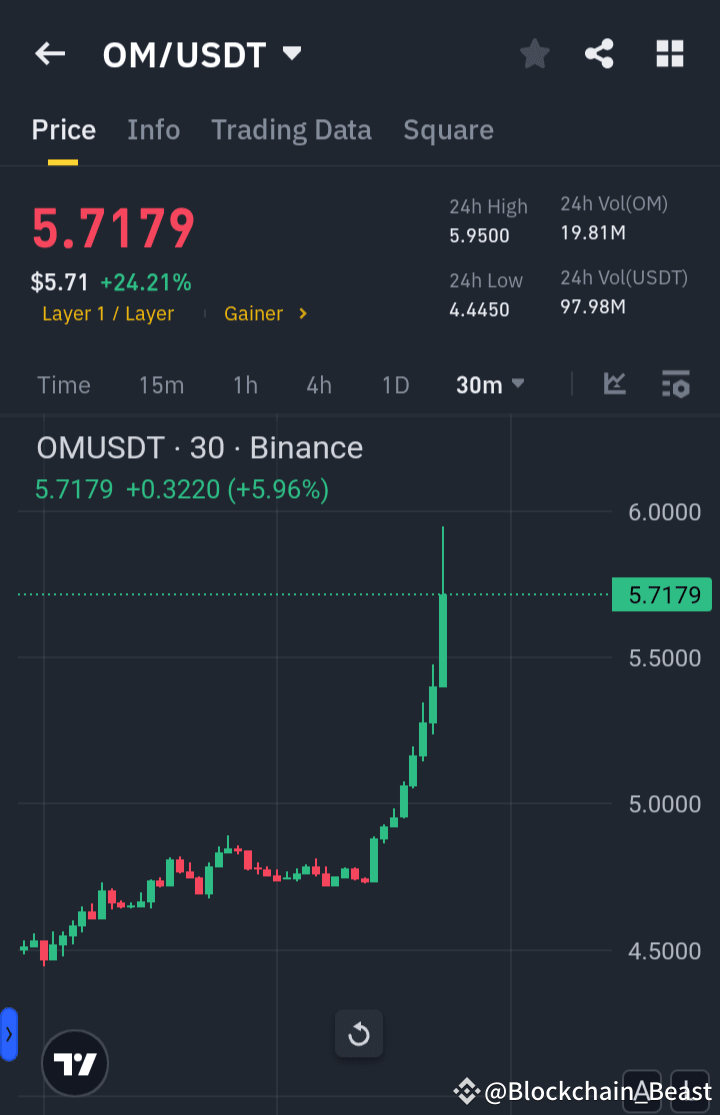
Task: Open the apps grid menu
Action: click(x=668, y=54)
